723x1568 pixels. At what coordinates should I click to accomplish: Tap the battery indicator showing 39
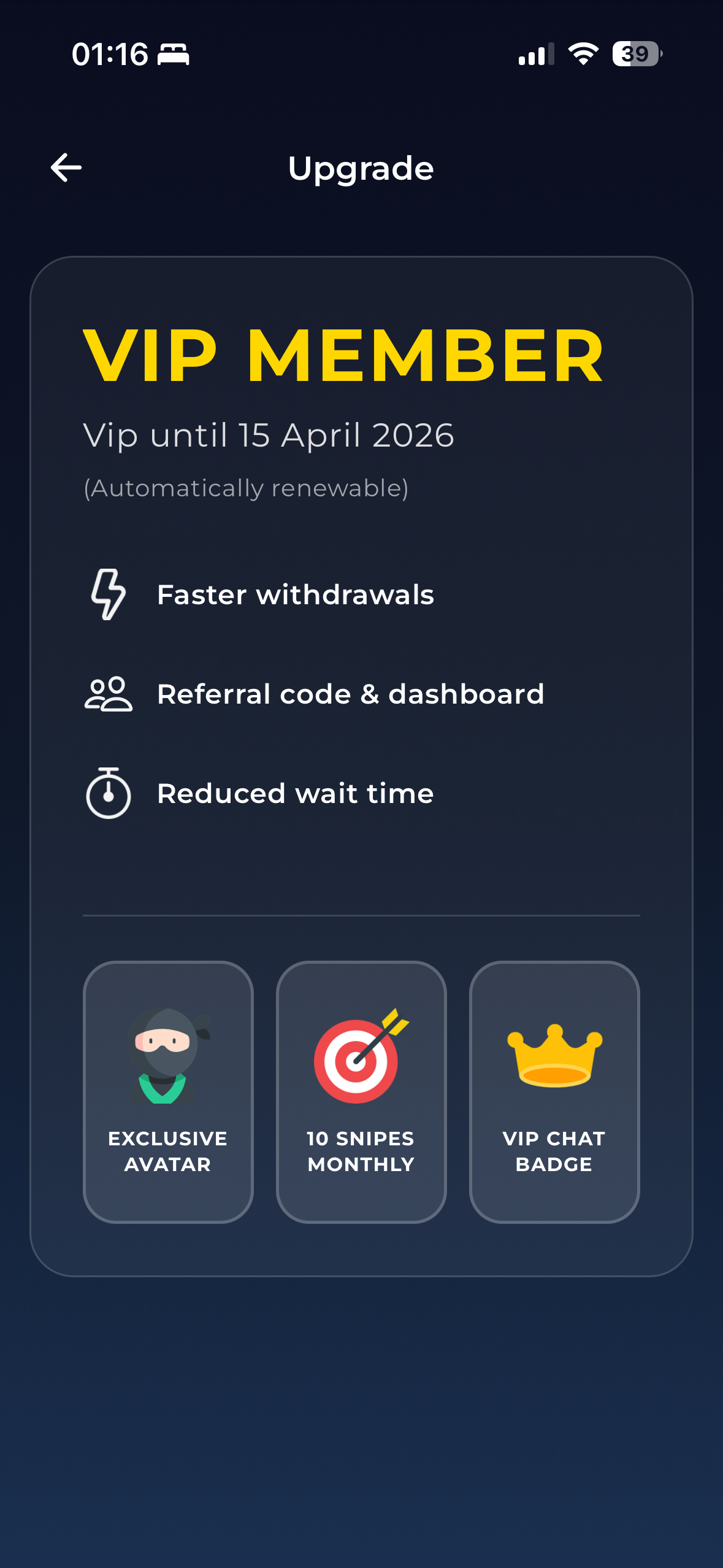[636, 55]
